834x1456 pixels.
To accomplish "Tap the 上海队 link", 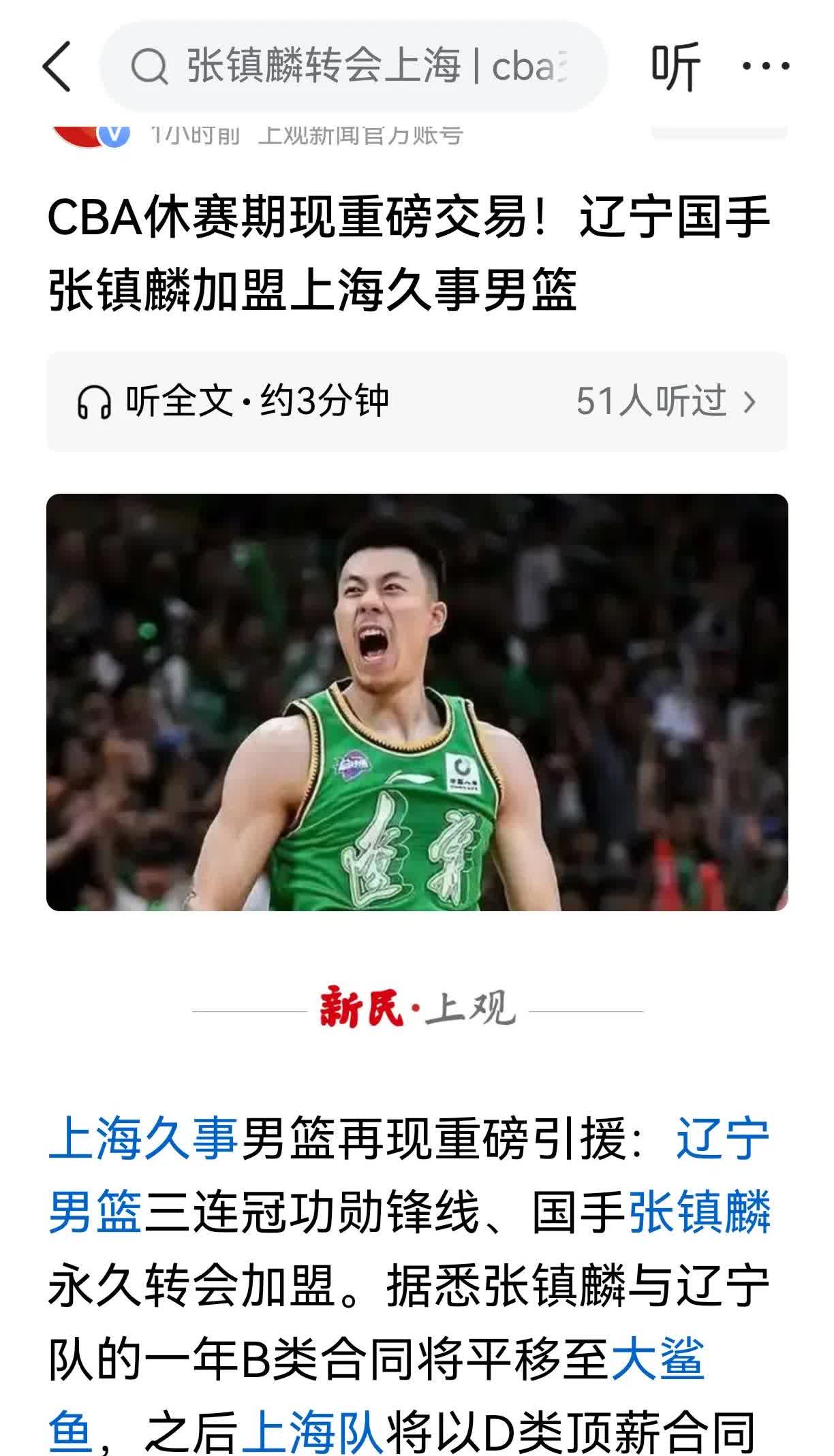I will coord(313,1432).
